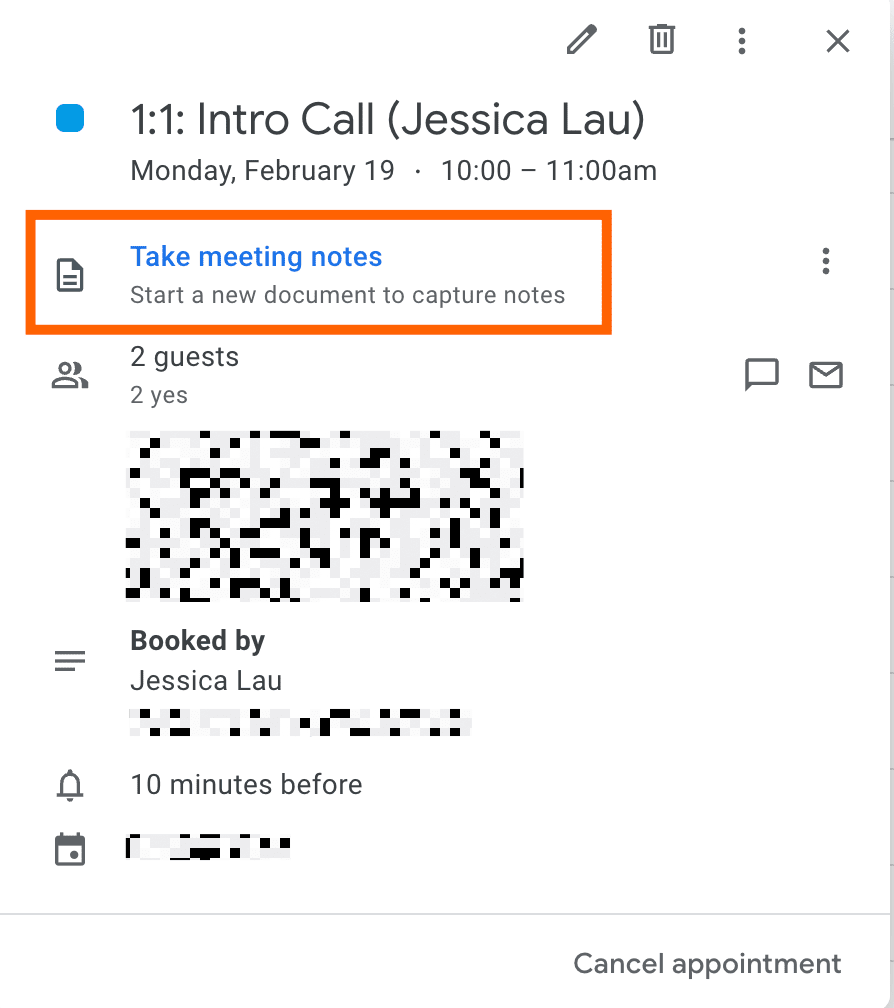This screenshot has width=894, height=1008.
Task: Edit the Intro Call event
Action: (581, 41)
